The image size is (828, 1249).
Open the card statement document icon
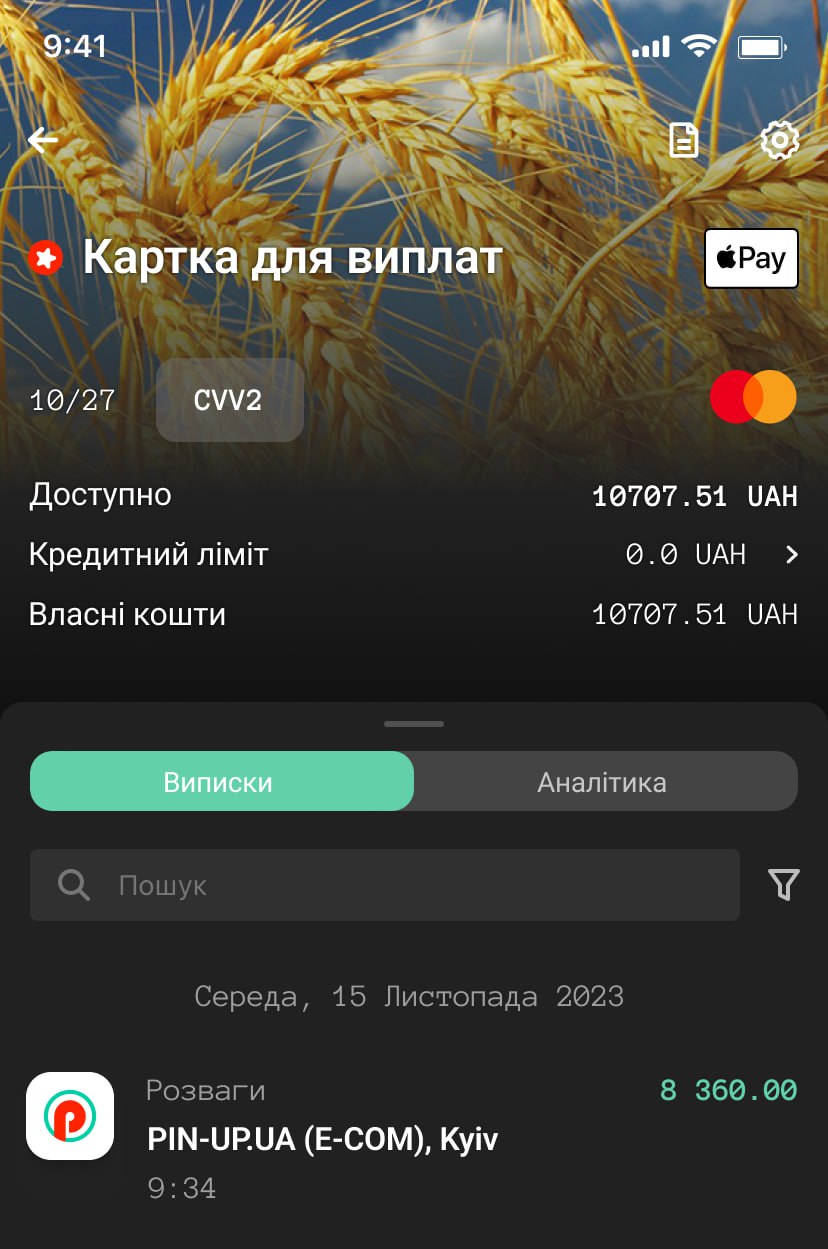(x=684, y=141)
